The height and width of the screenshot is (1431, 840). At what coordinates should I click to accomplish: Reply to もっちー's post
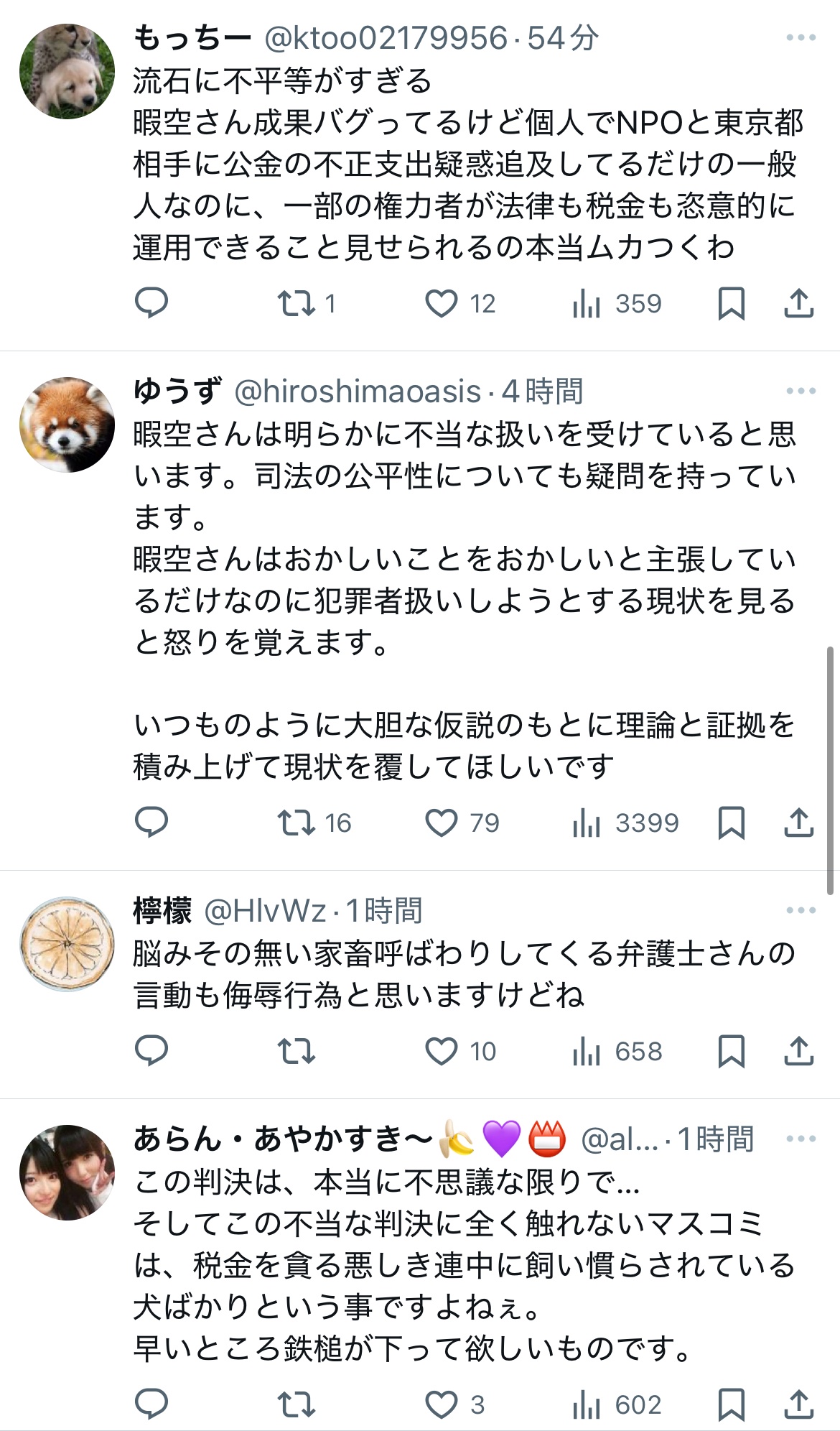[151, 303]
